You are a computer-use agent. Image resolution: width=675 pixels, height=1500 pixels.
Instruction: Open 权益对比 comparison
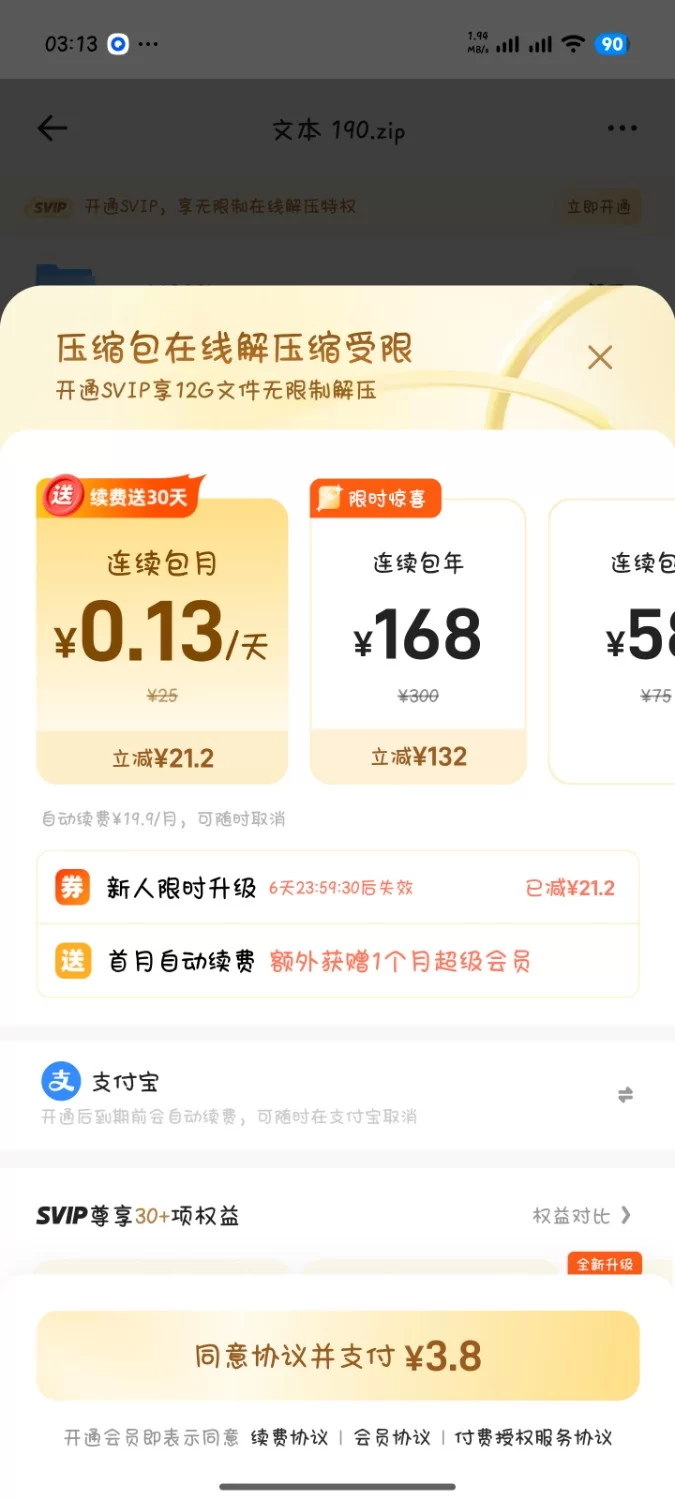coord(582,1216)
